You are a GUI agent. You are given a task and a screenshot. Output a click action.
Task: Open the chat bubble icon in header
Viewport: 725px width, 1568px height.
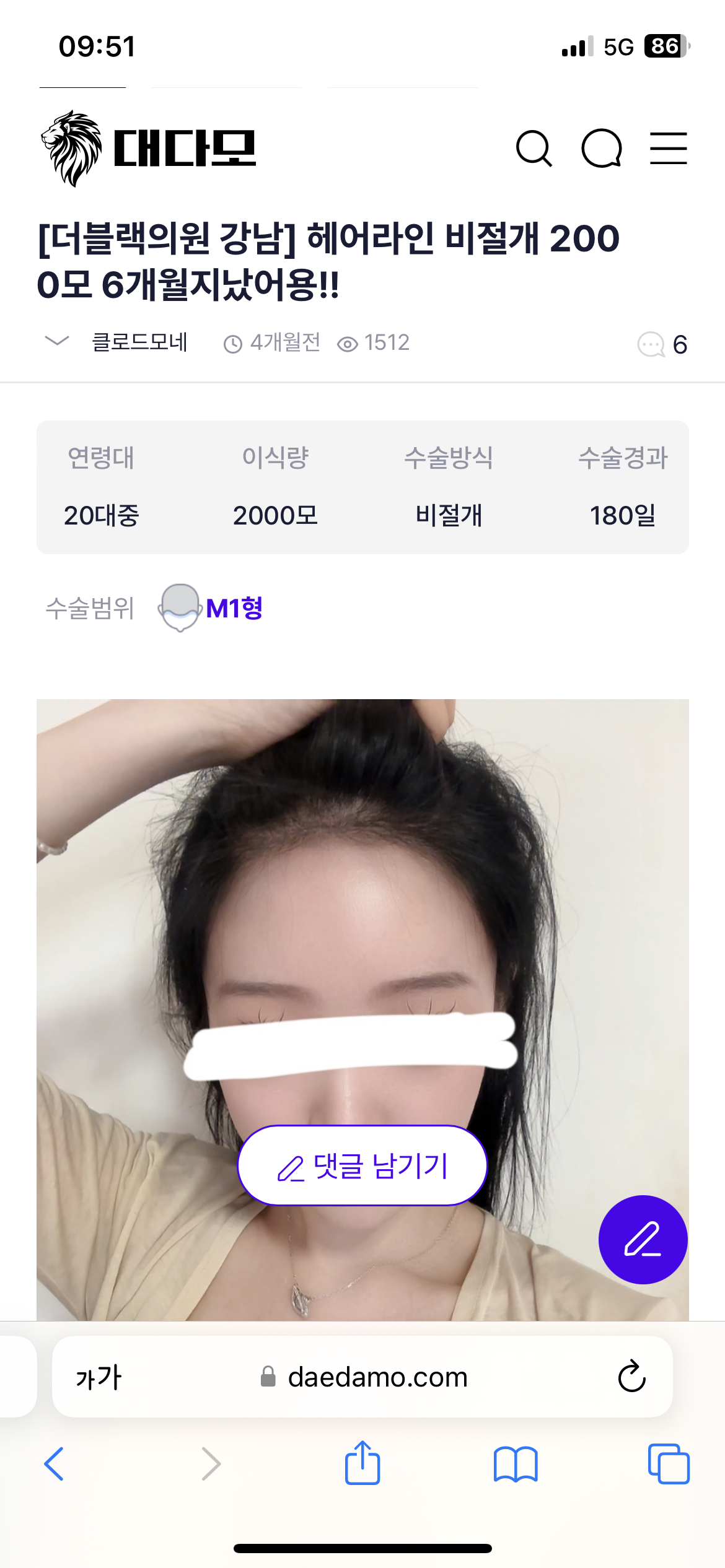pos(602,149)
